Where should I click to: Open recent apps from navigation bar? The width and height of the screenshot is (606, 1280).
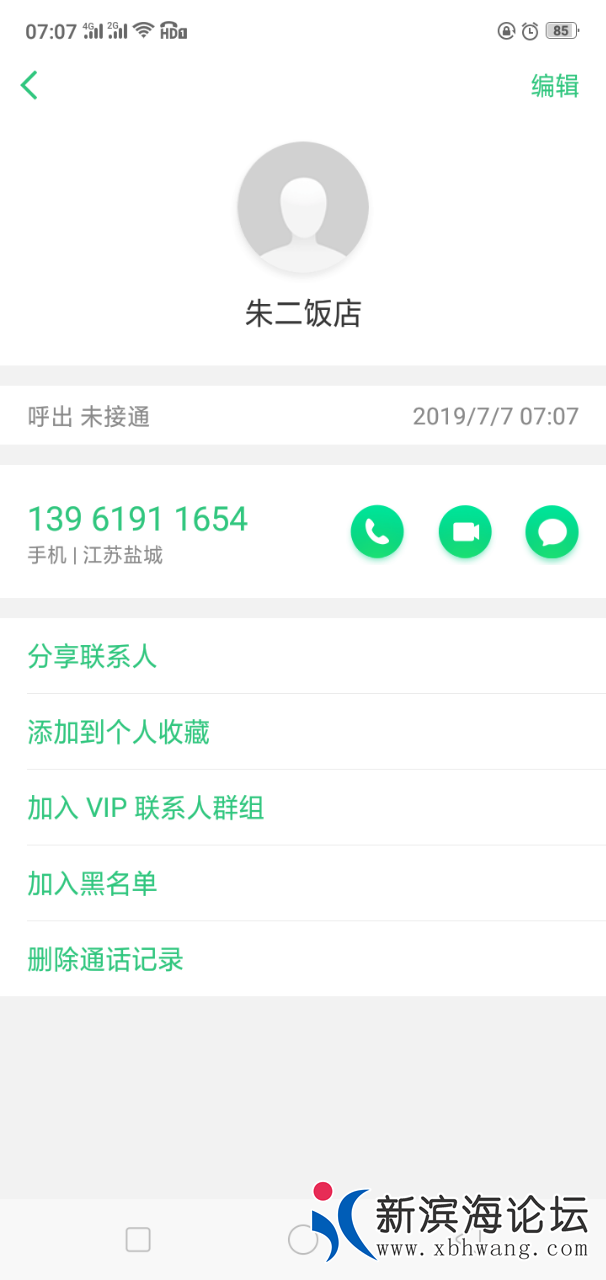tap(138, 1240)
